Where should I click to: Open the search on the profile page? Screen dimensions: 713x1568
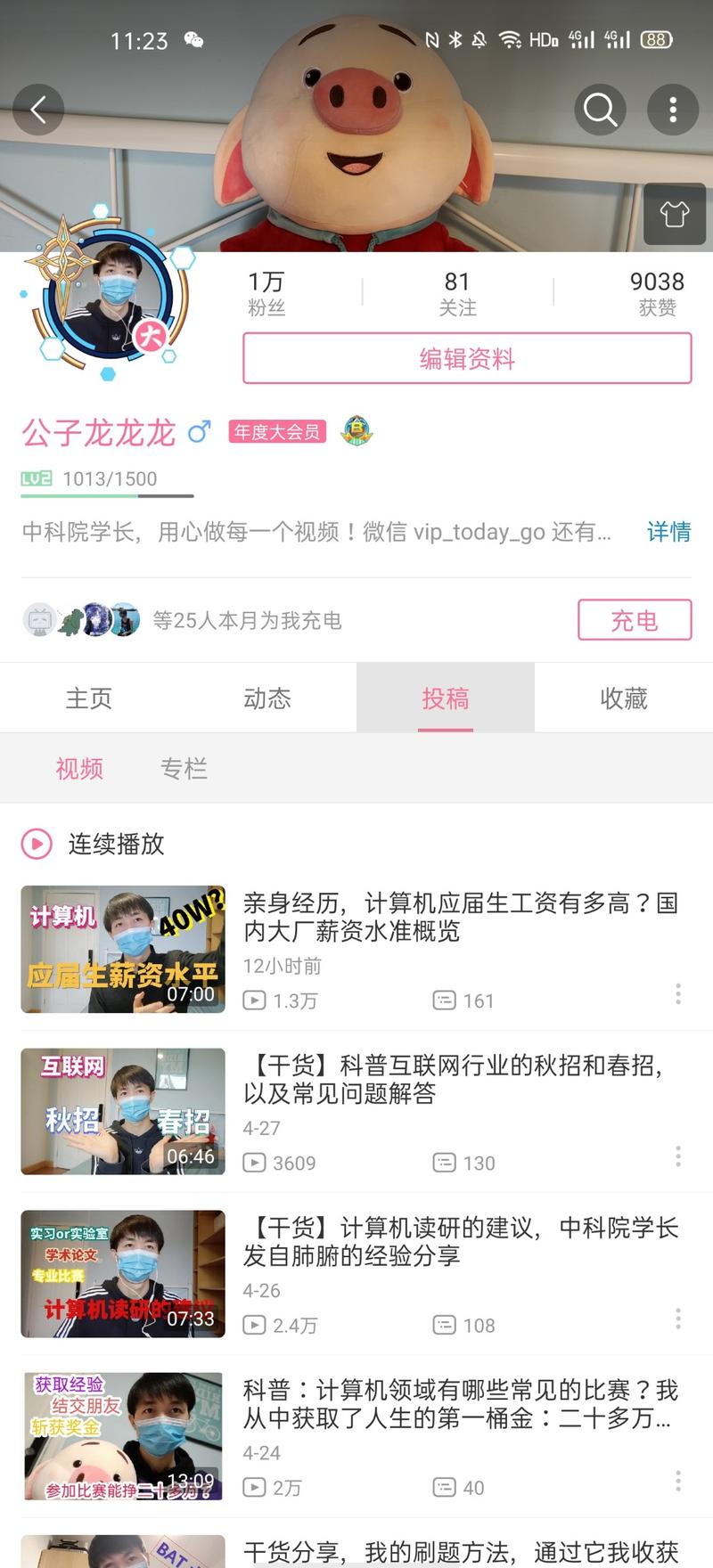pyautogui.click(x=599, y=110)
